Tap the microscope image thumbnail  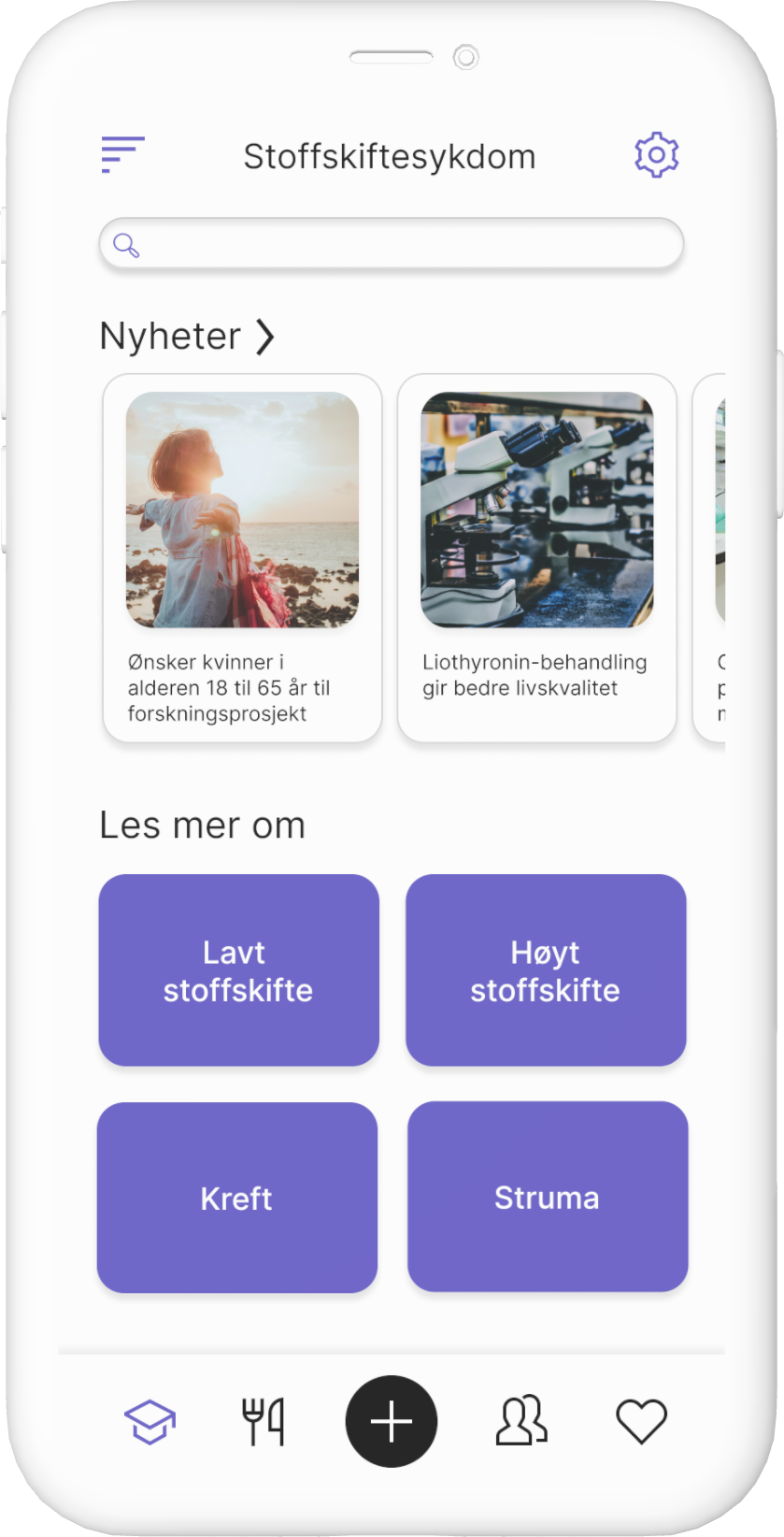click(x=535, y=510)
